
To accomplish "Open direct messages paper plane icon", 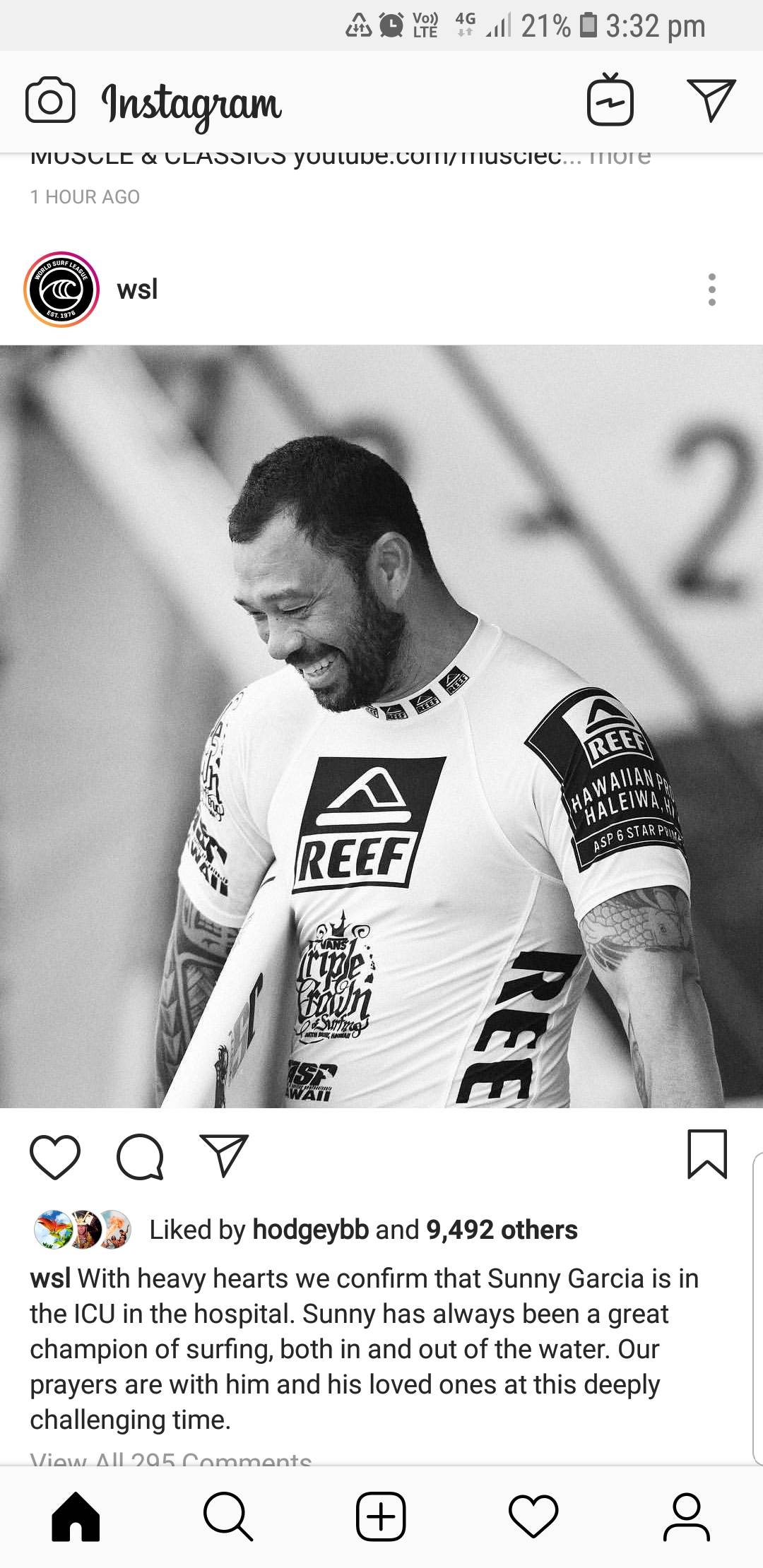I will (711, 100).
